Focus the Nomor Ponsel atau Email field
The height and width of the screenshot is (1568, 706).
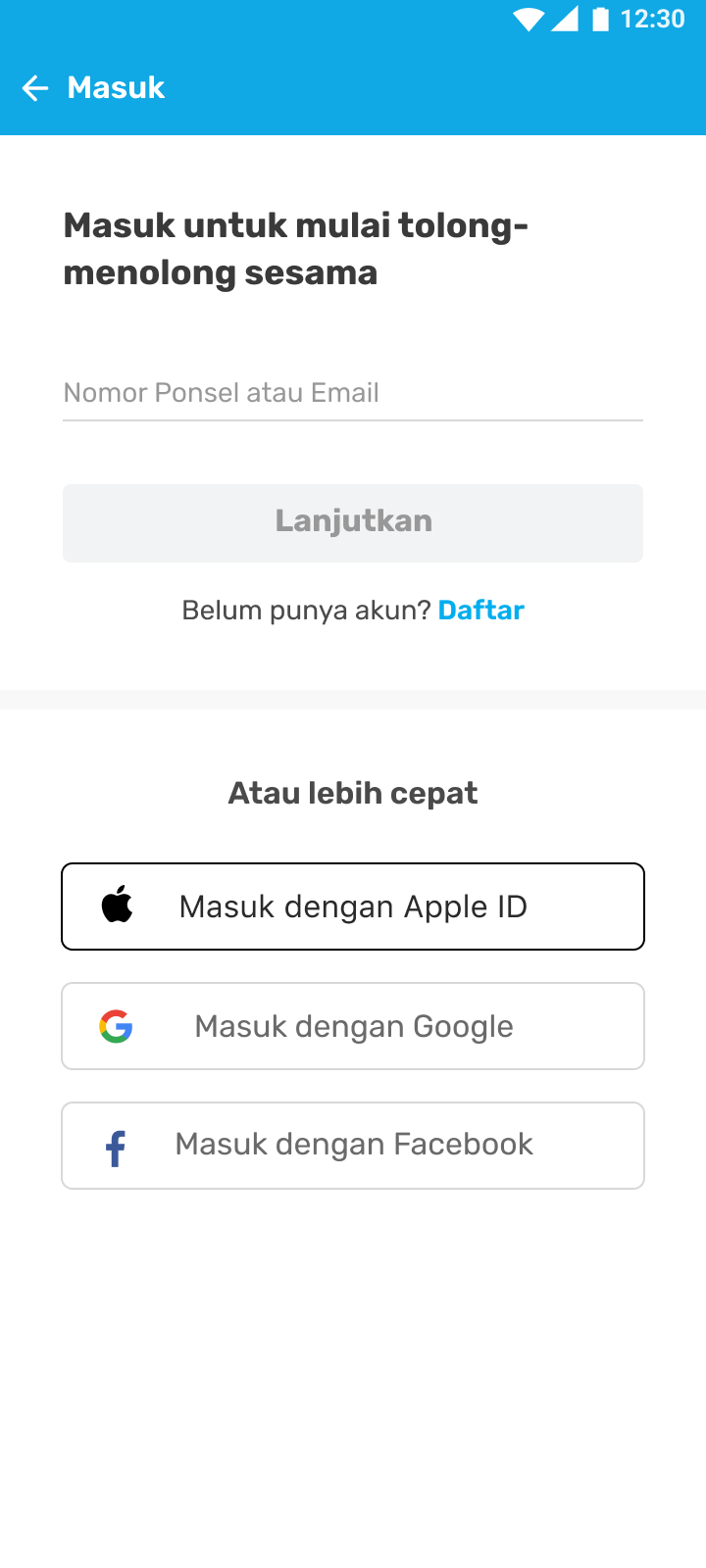click(x=353, y=393)
